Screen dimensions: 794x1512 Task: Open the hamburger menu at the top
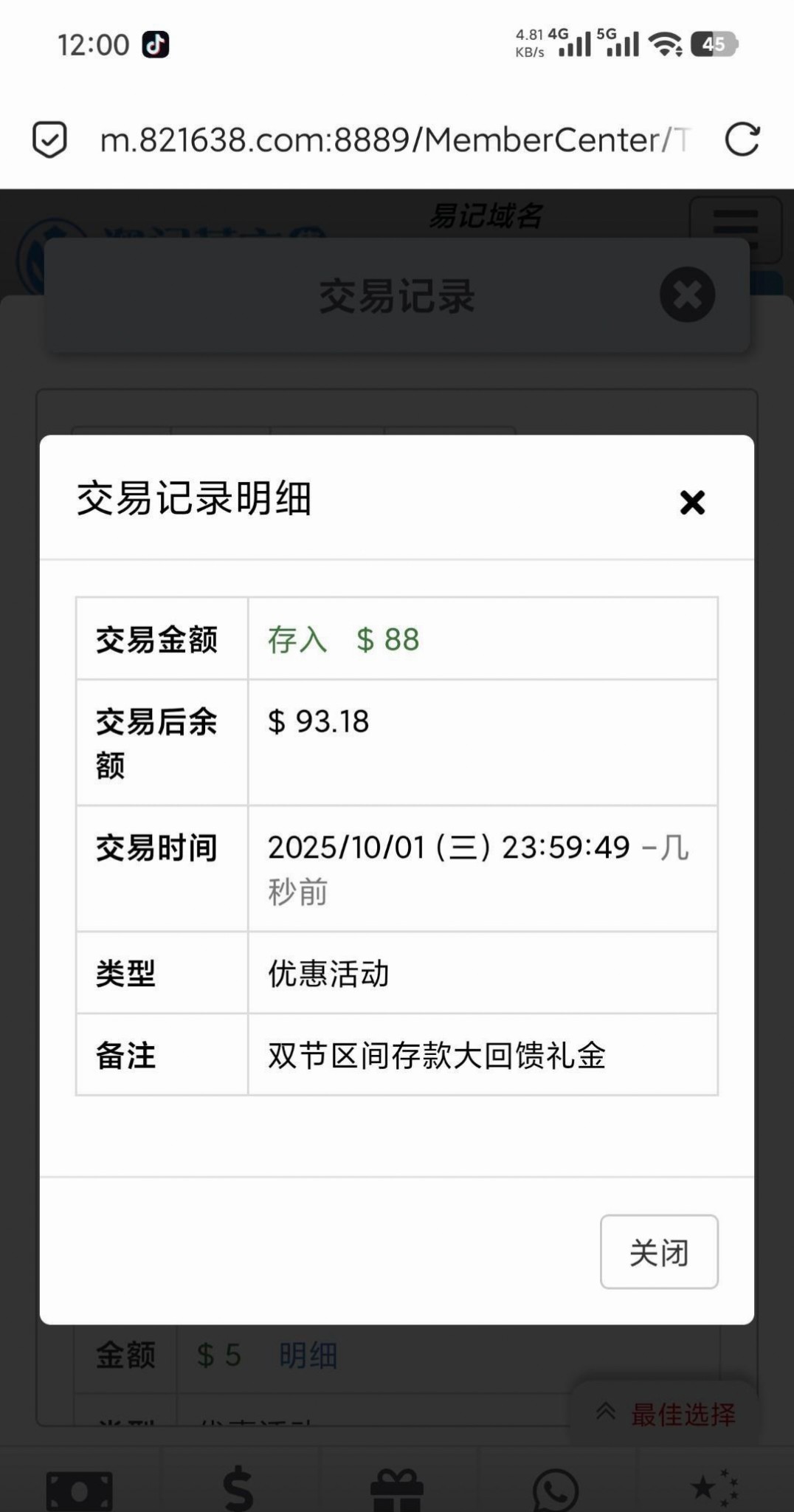(x=735, y=229)
